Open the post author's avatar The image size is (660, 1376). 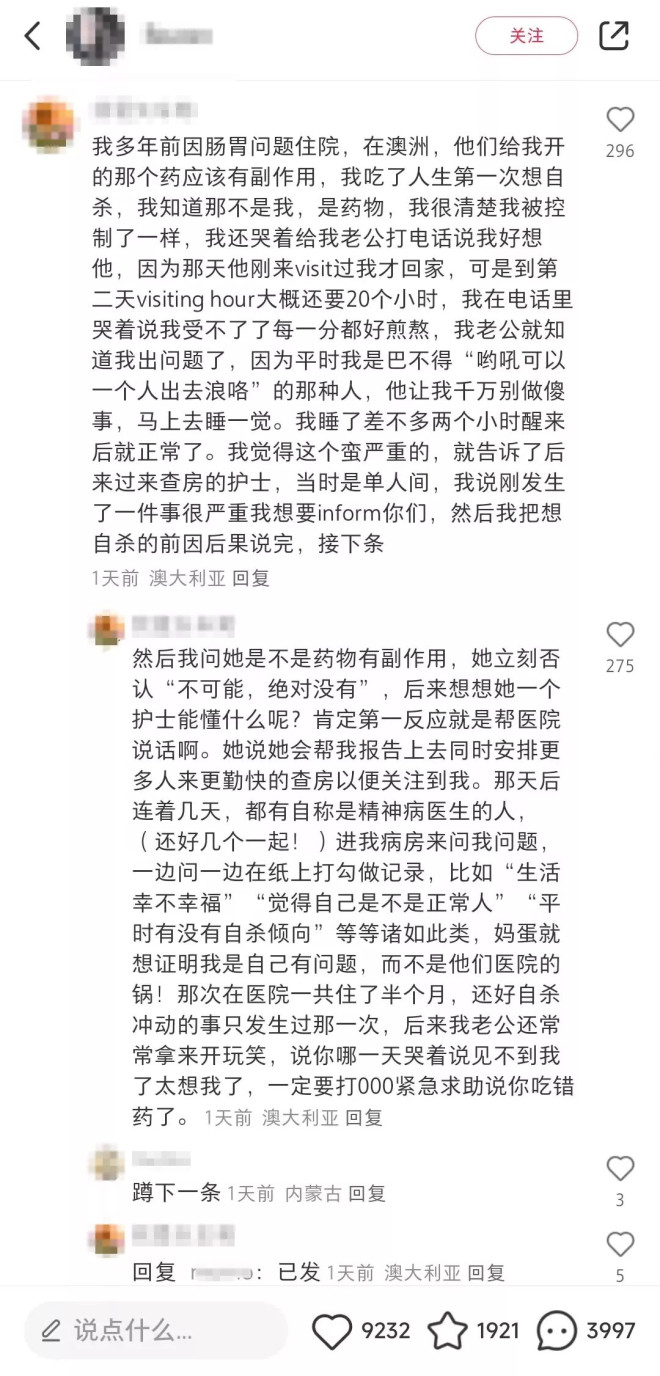coord(95,37)
